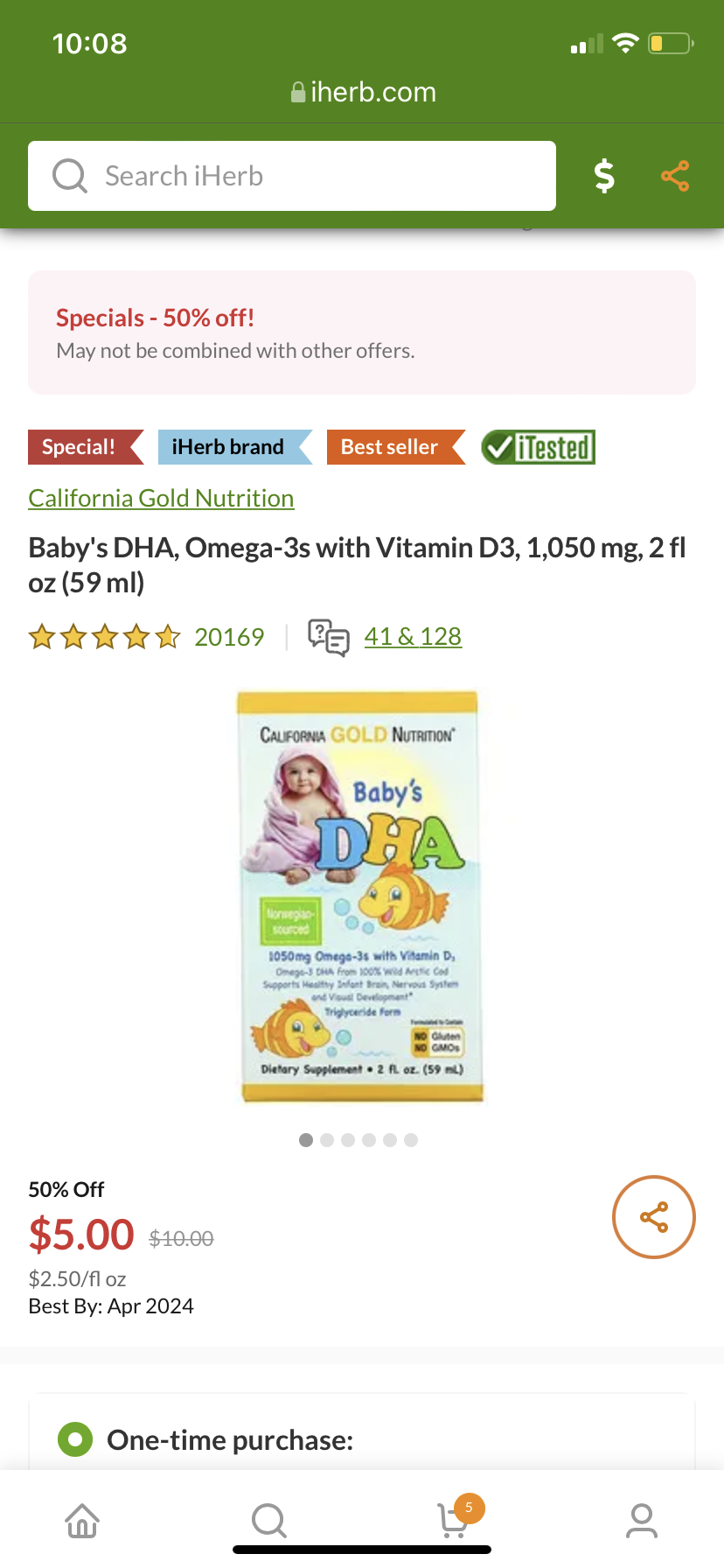Tap the iHerb brand tag
The width and height of the screenshot is (724, 1568).
[235, 447]
